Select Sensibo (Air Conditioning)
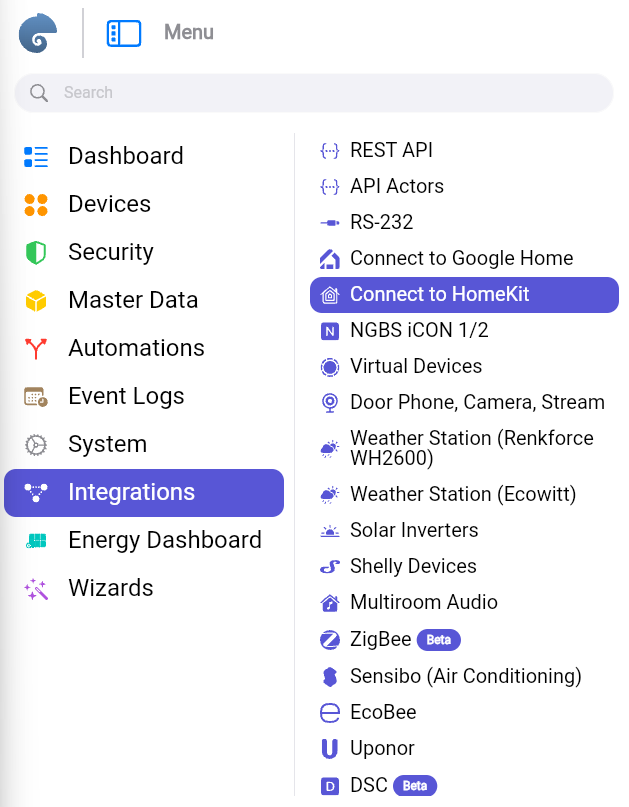Viewport: 629px width, 807px height. click(465, 676)
